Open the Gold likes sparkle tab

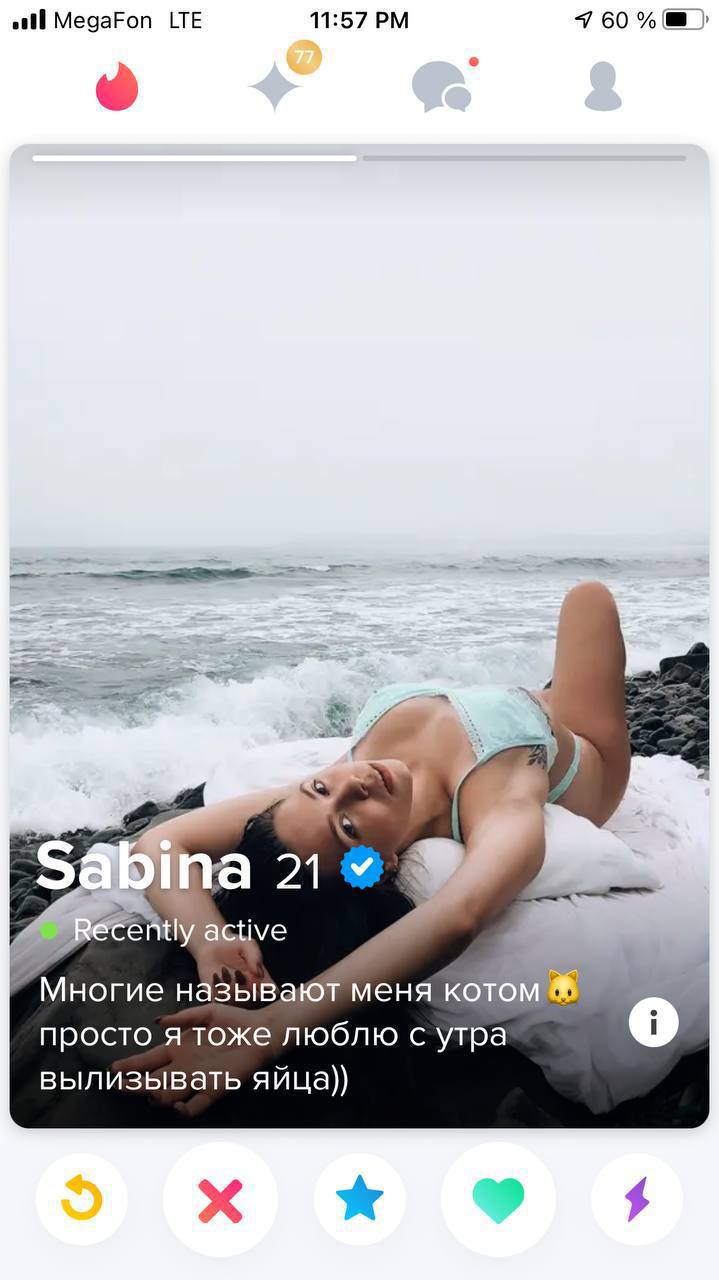[276, 86]
